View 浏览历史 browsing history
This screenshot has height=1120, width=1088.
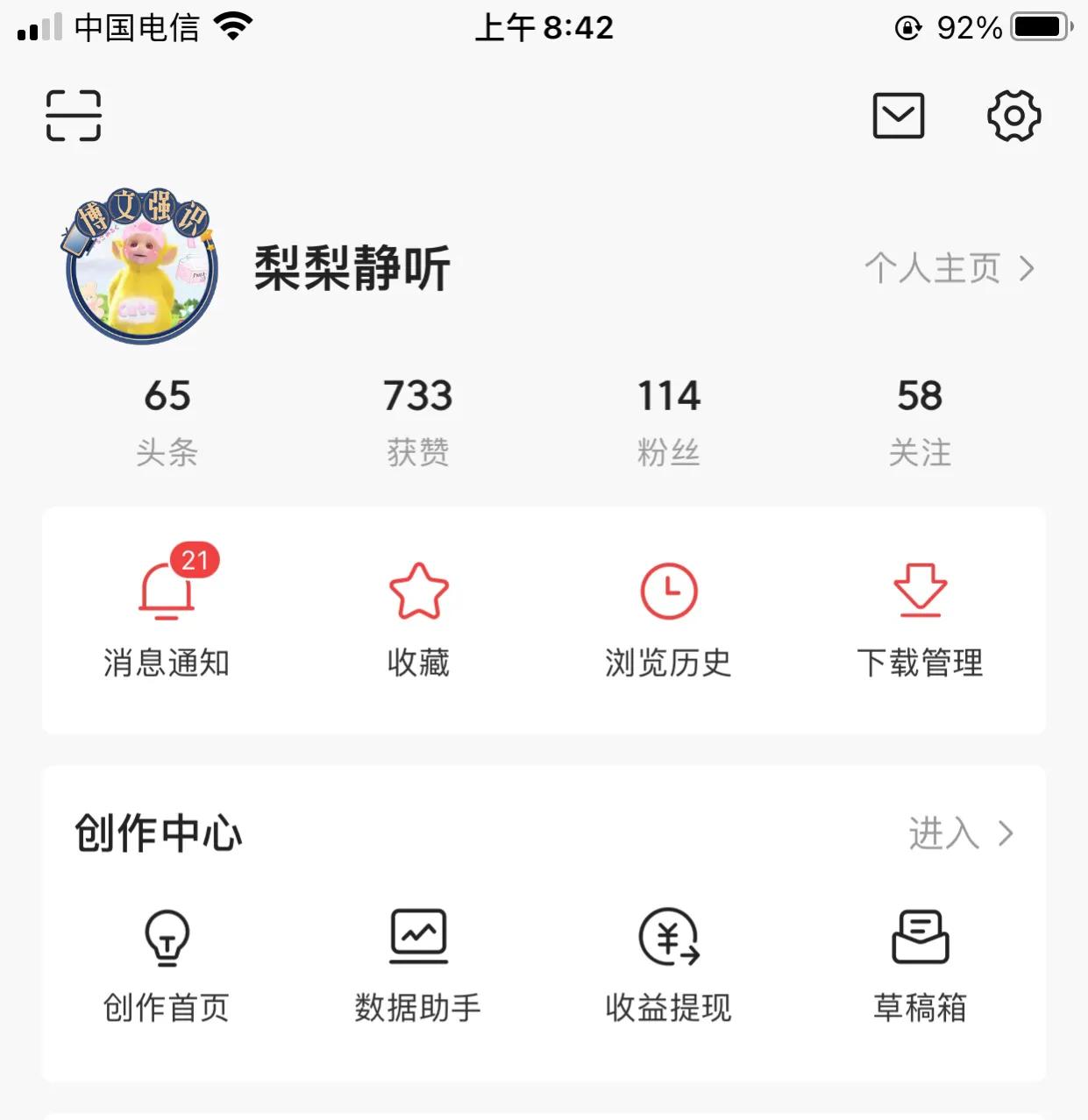coord(669,618)
